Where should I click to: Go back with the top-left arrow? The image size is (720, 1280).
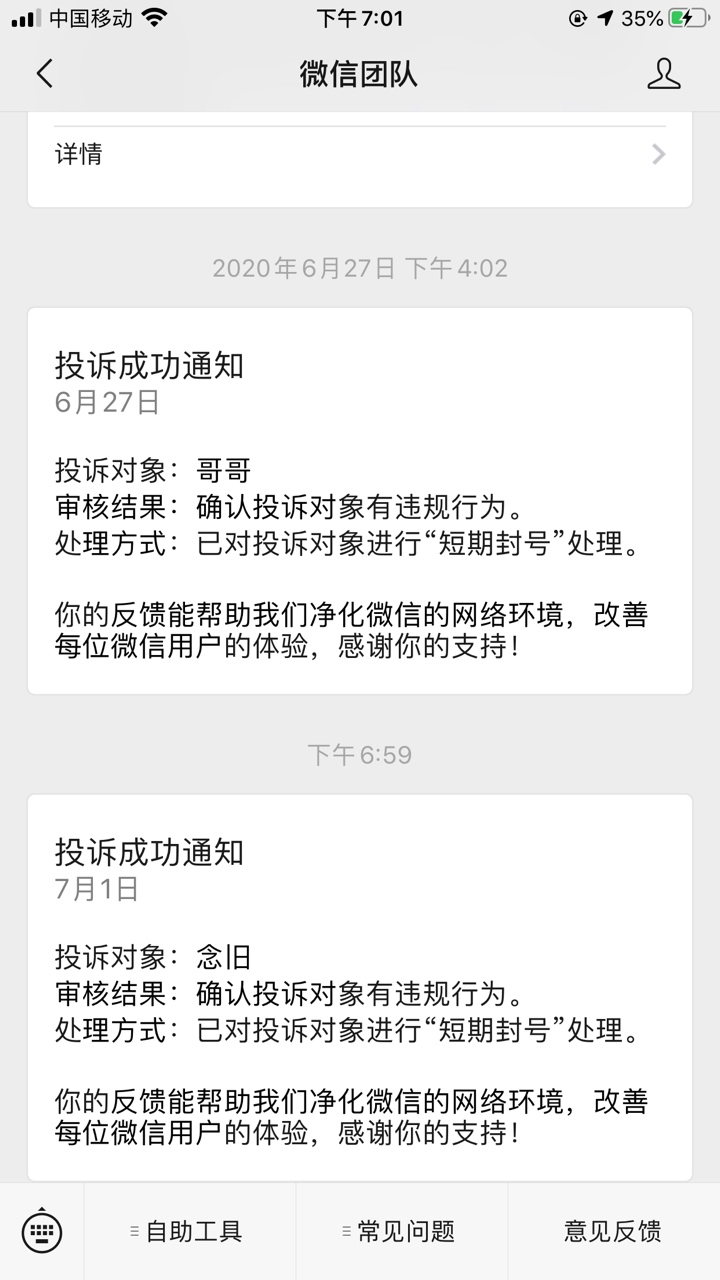tap(44, 74)
